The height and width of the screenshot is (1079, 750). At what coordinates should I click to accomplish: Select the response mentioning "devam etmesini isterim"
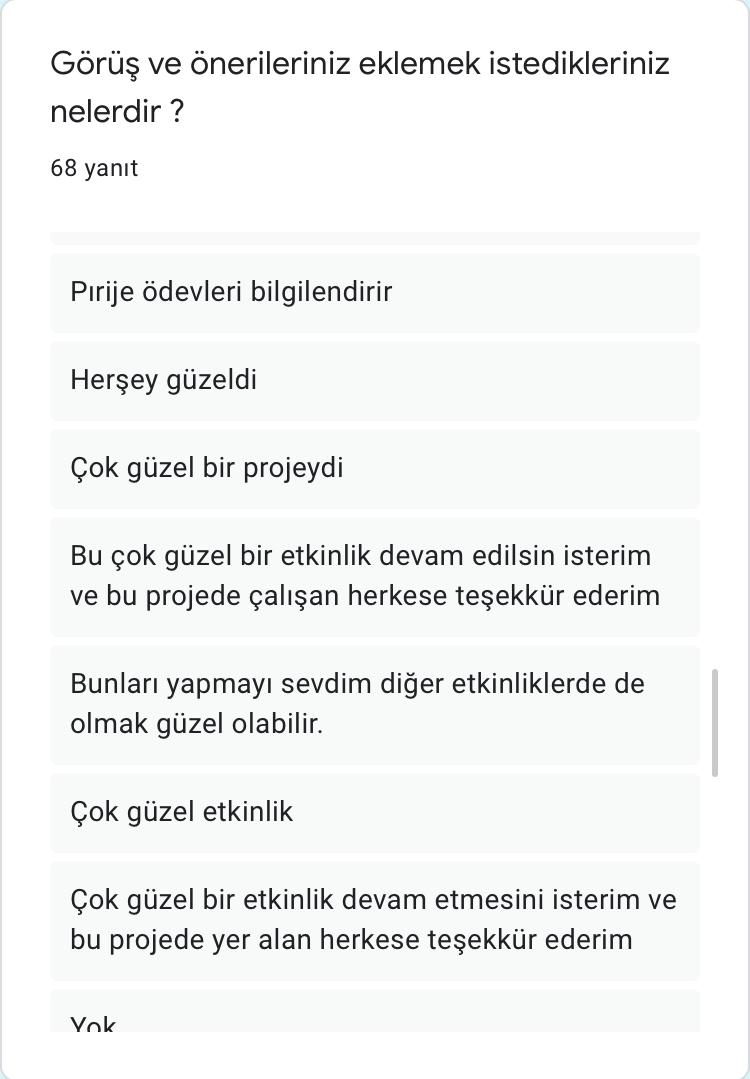coord(373,919)
